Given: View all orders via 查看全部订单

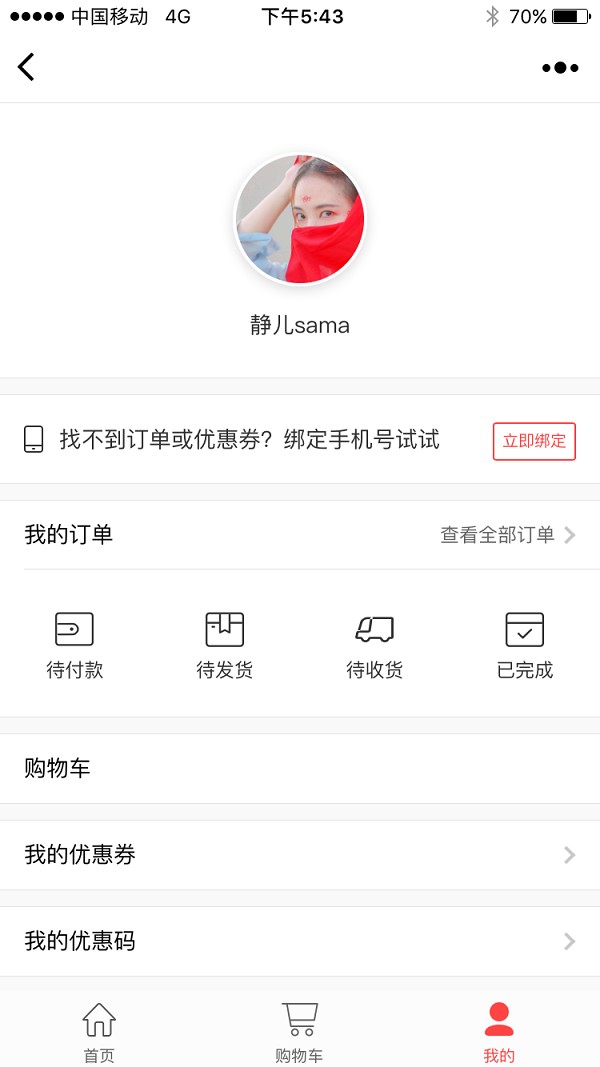Looking at the screenshot, I should (508, 535).
